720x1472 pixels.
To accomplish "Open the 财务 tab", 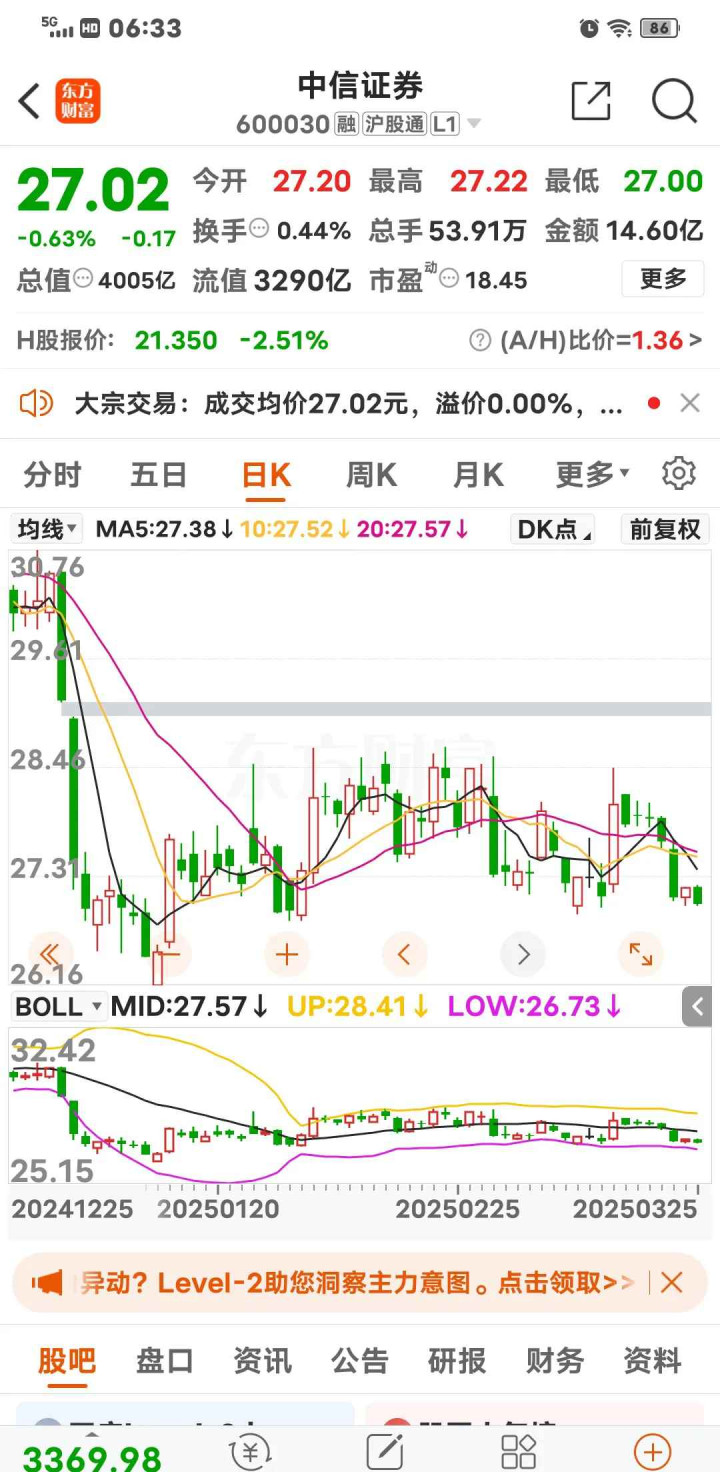I will point(555,1361).
